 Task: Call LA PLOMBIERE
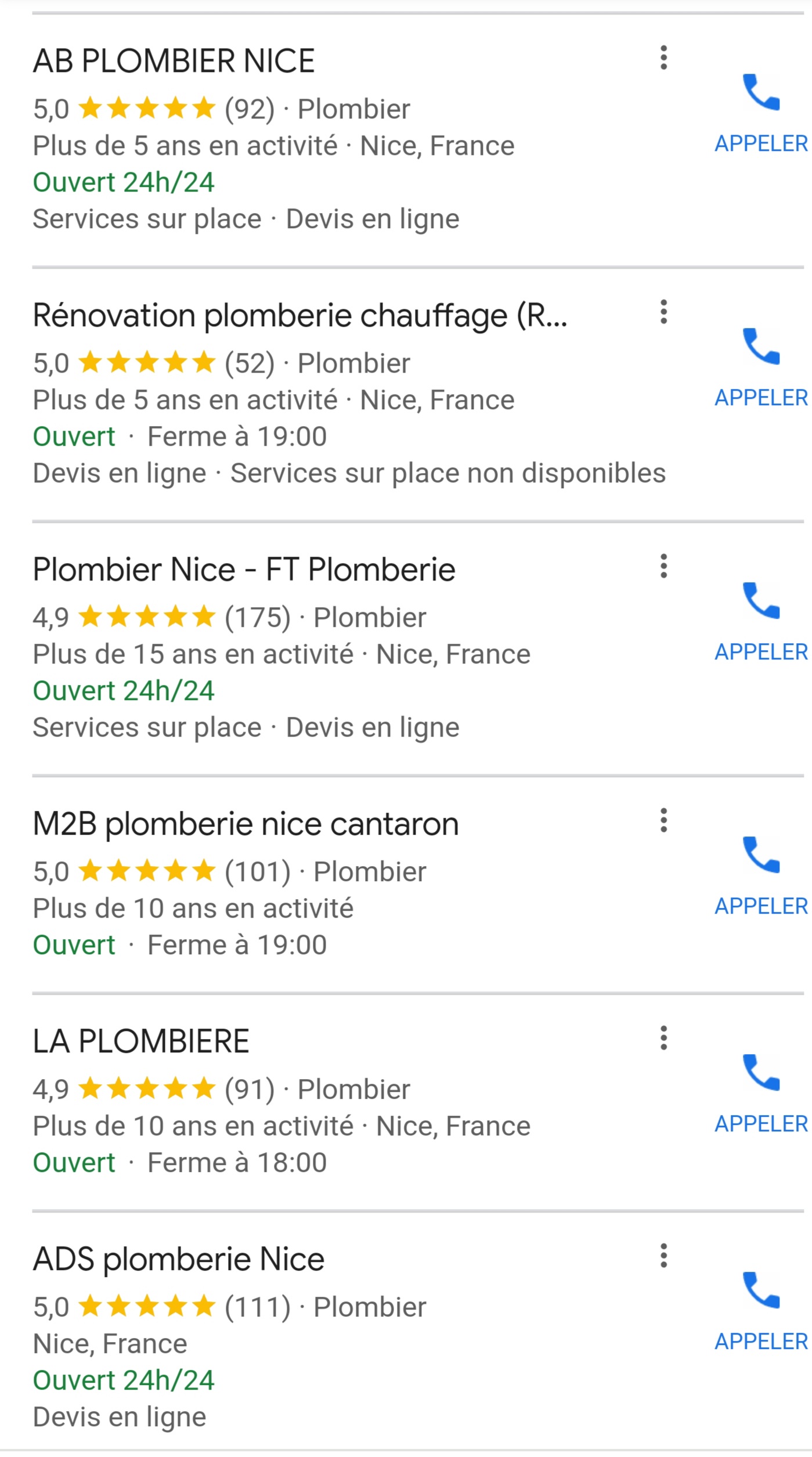coord(760,1094)
